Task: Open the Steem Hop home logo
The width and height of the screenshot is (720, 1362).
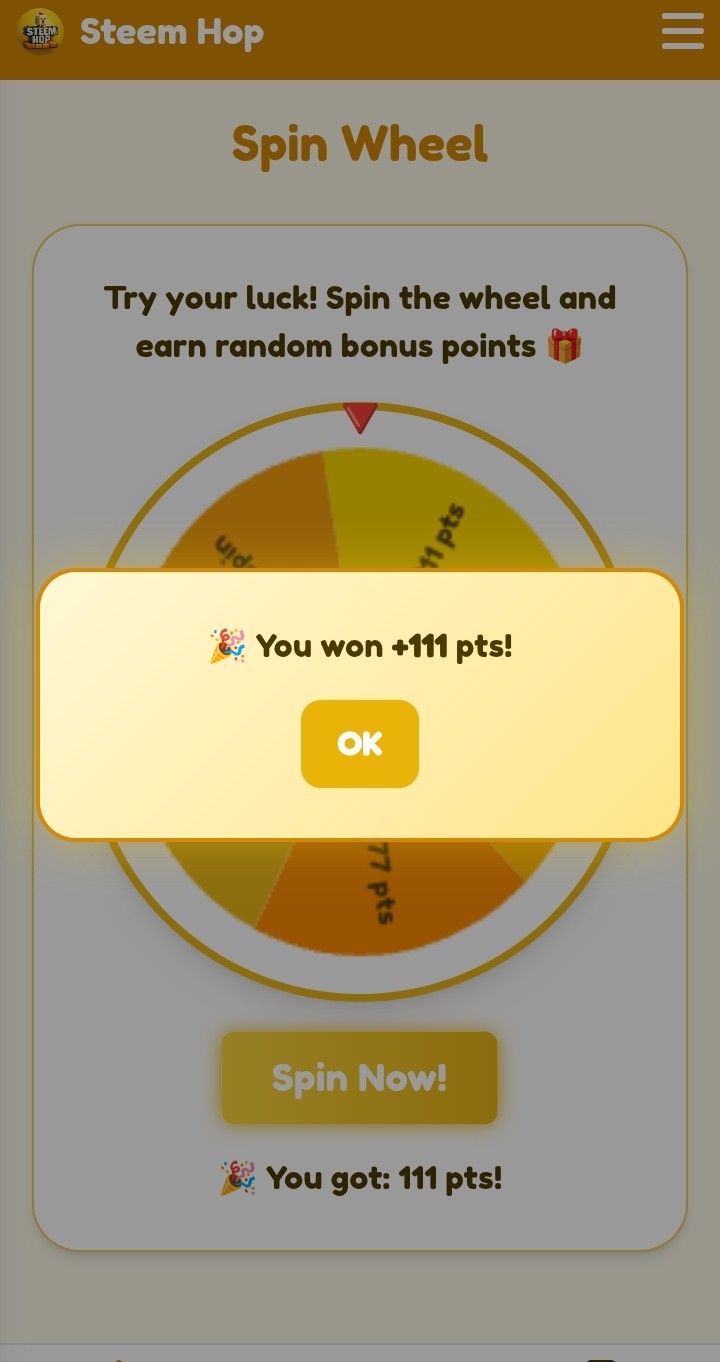Action: click(x=41, y=32)
